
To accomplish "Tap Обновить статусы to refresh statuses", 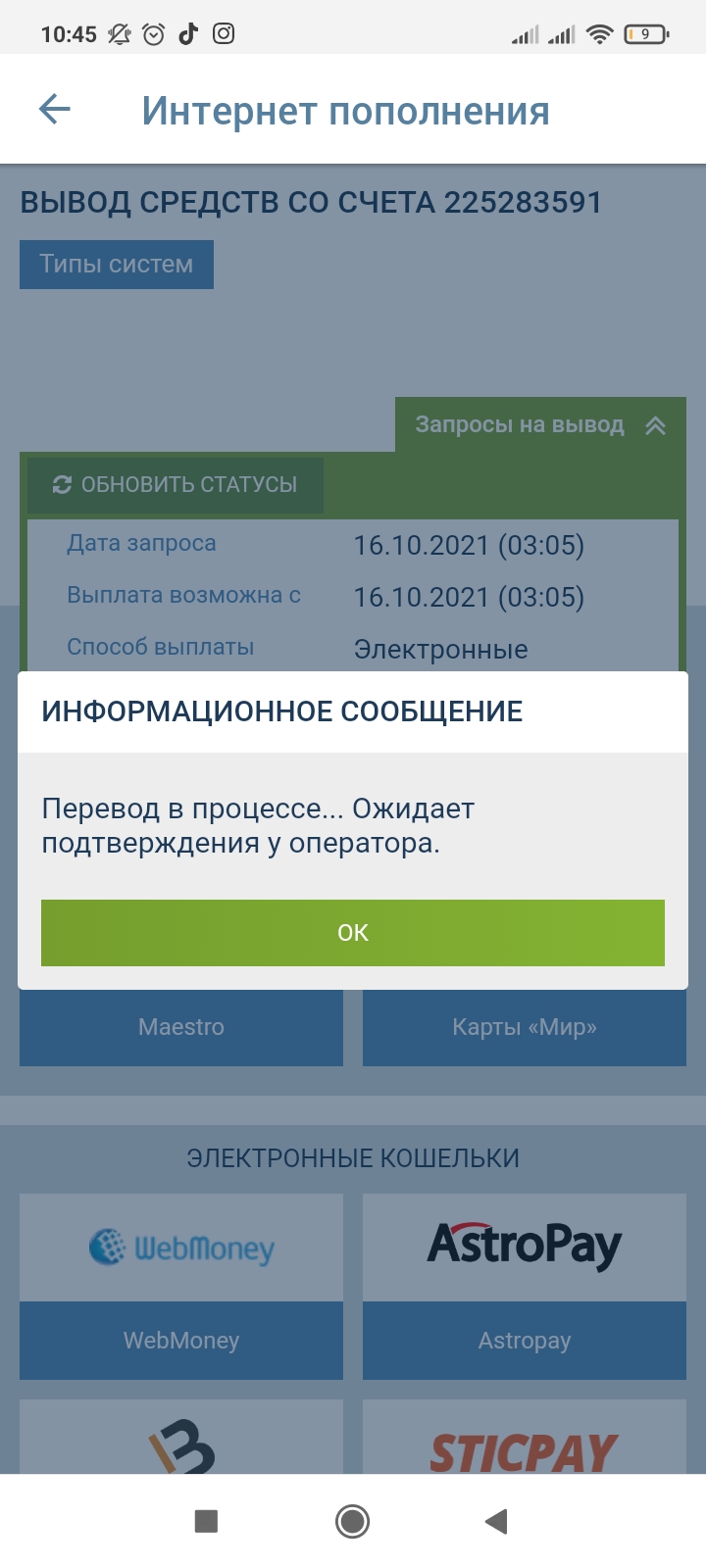I will (x=176, y=485).
